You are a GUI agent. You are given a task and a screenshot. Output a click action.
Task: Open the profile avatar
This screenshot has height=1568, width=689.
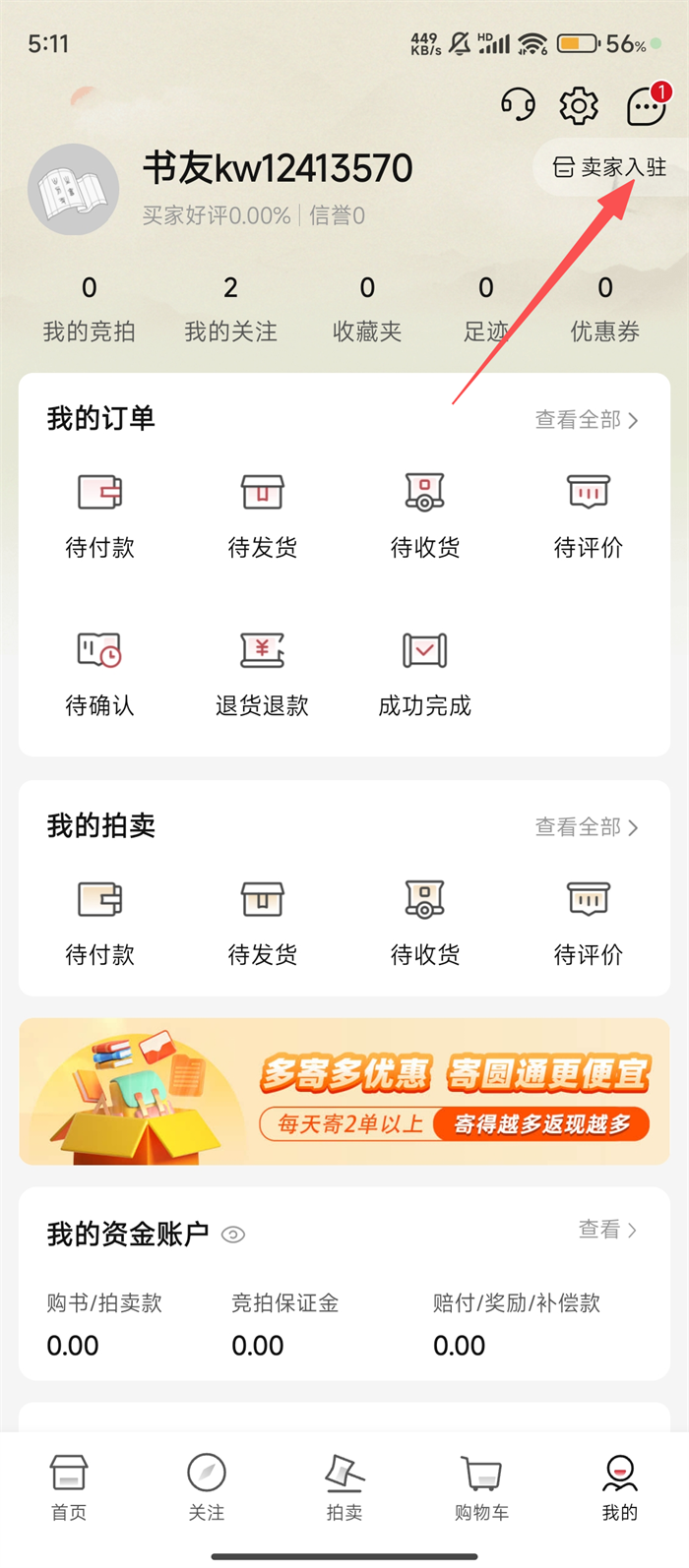74,189
